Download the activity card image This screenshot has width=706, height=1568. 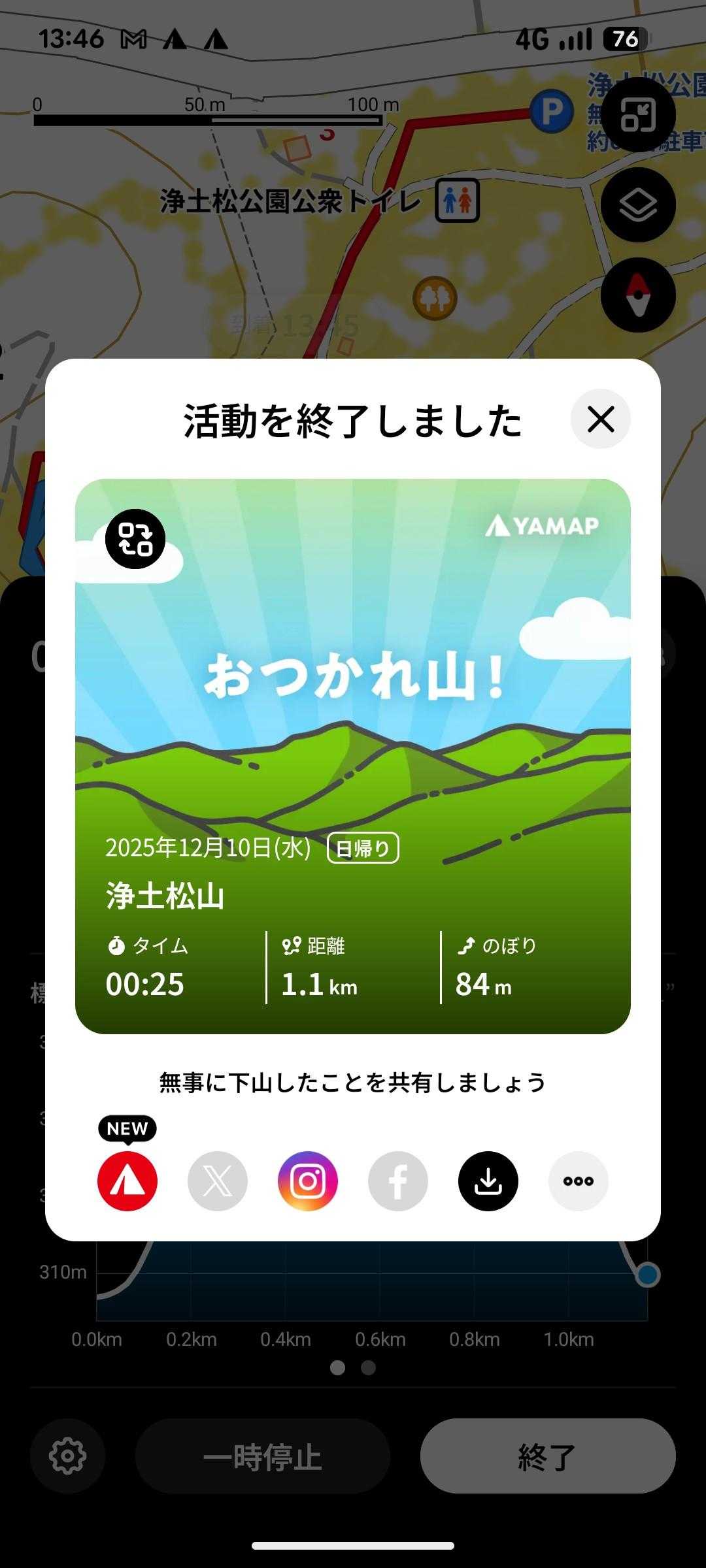(488, 1181)
